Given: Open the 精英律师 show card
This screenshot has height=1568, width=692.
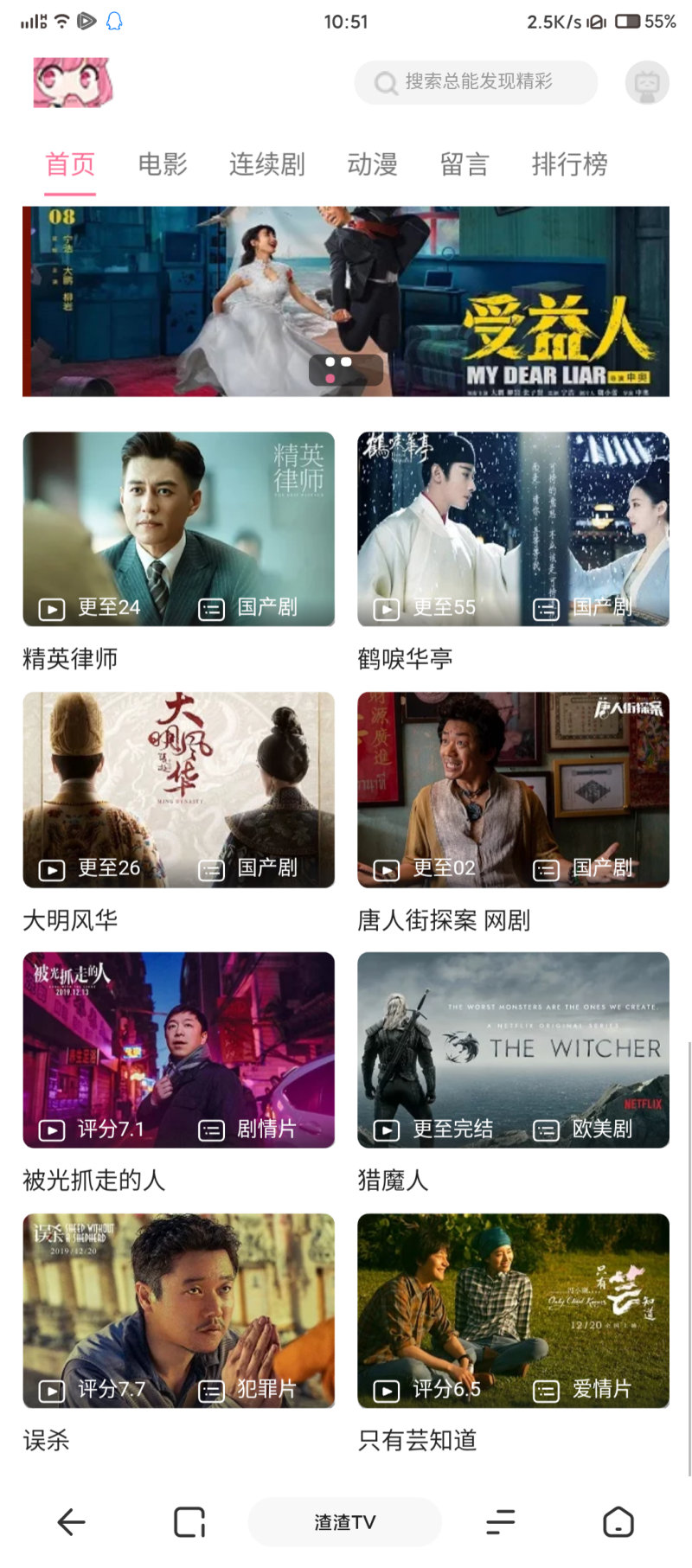Looking at the screenshot, I should 178,529.
